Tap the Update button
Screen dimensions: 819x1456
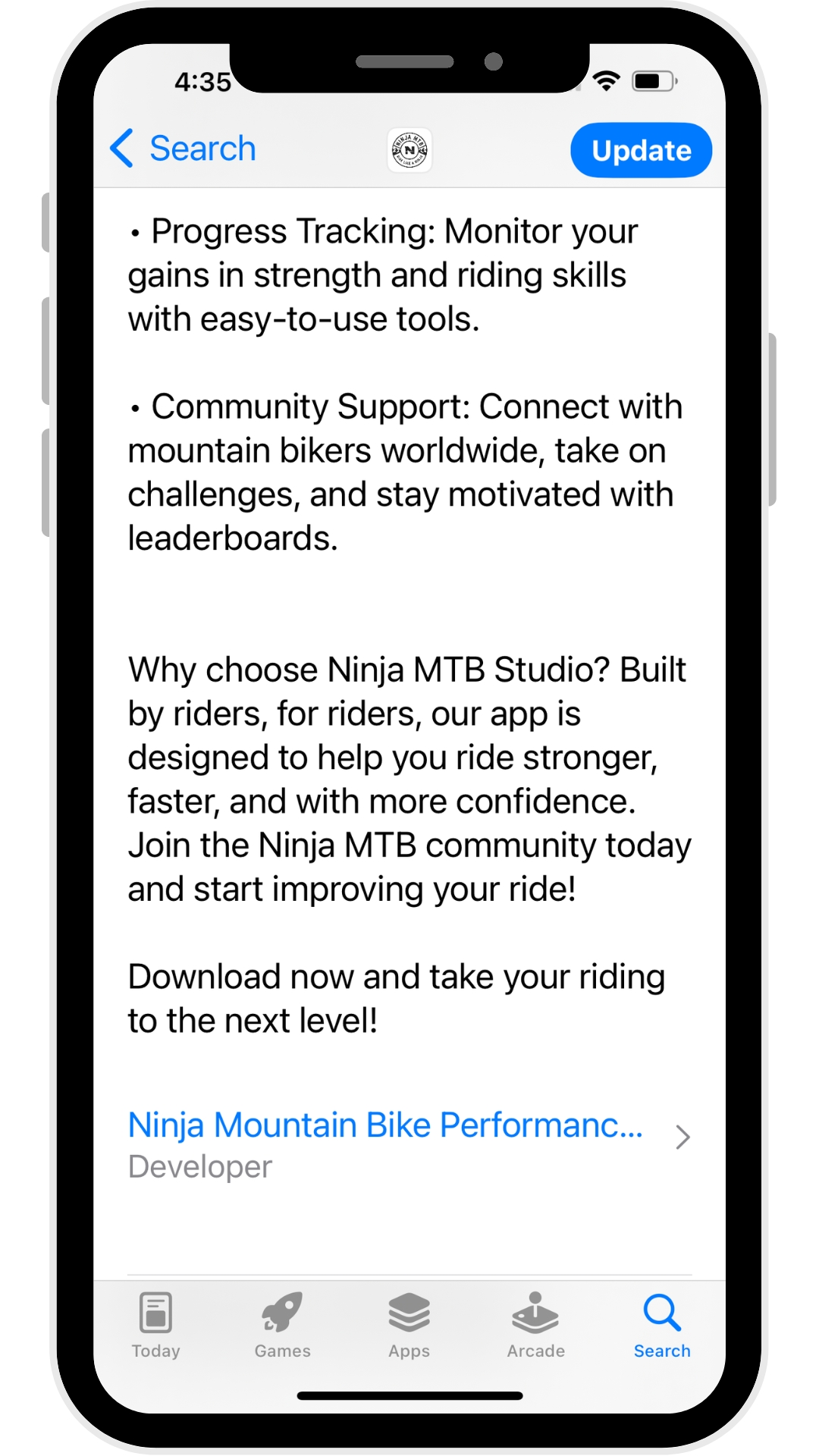point(641,150)
